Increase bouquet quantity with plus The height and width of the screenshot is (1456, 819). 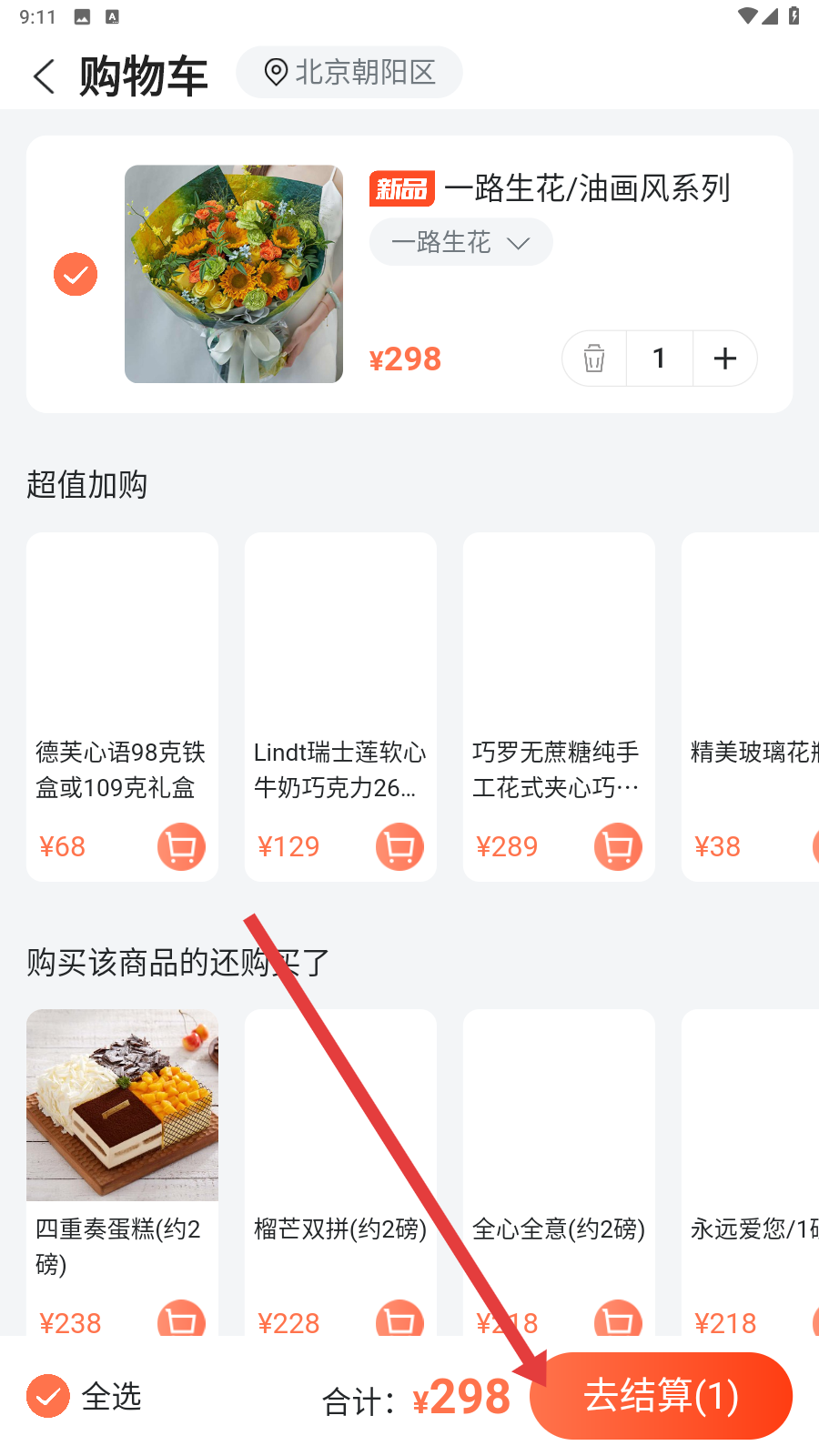(724, 359)
